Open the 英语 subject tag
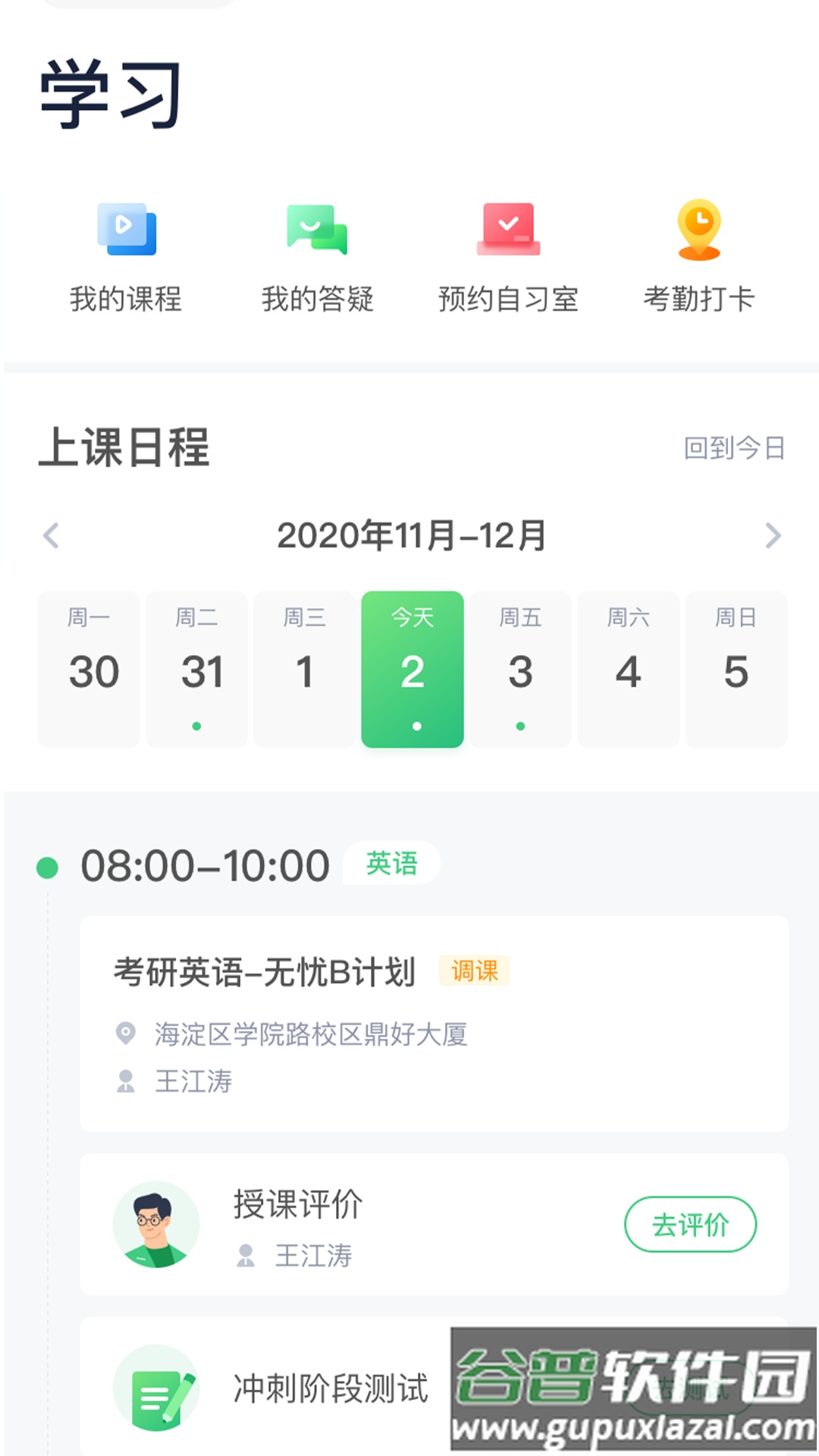Viewport: 819px width, 1456px height. tap(390, 864)
